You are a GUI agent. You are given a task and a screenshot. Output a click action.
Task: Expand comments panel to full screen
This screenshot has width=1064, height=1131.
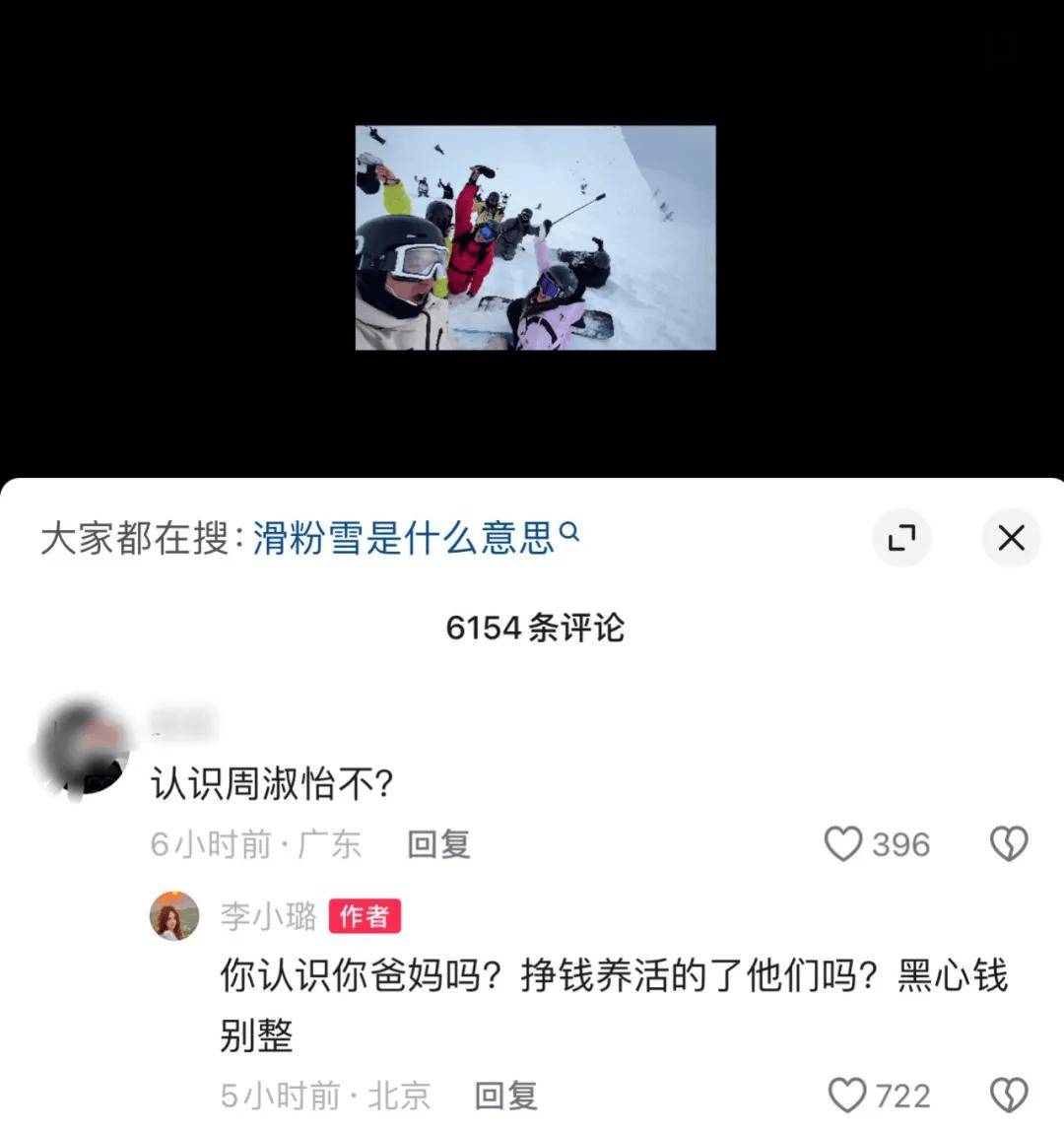[x=901, y=538]
